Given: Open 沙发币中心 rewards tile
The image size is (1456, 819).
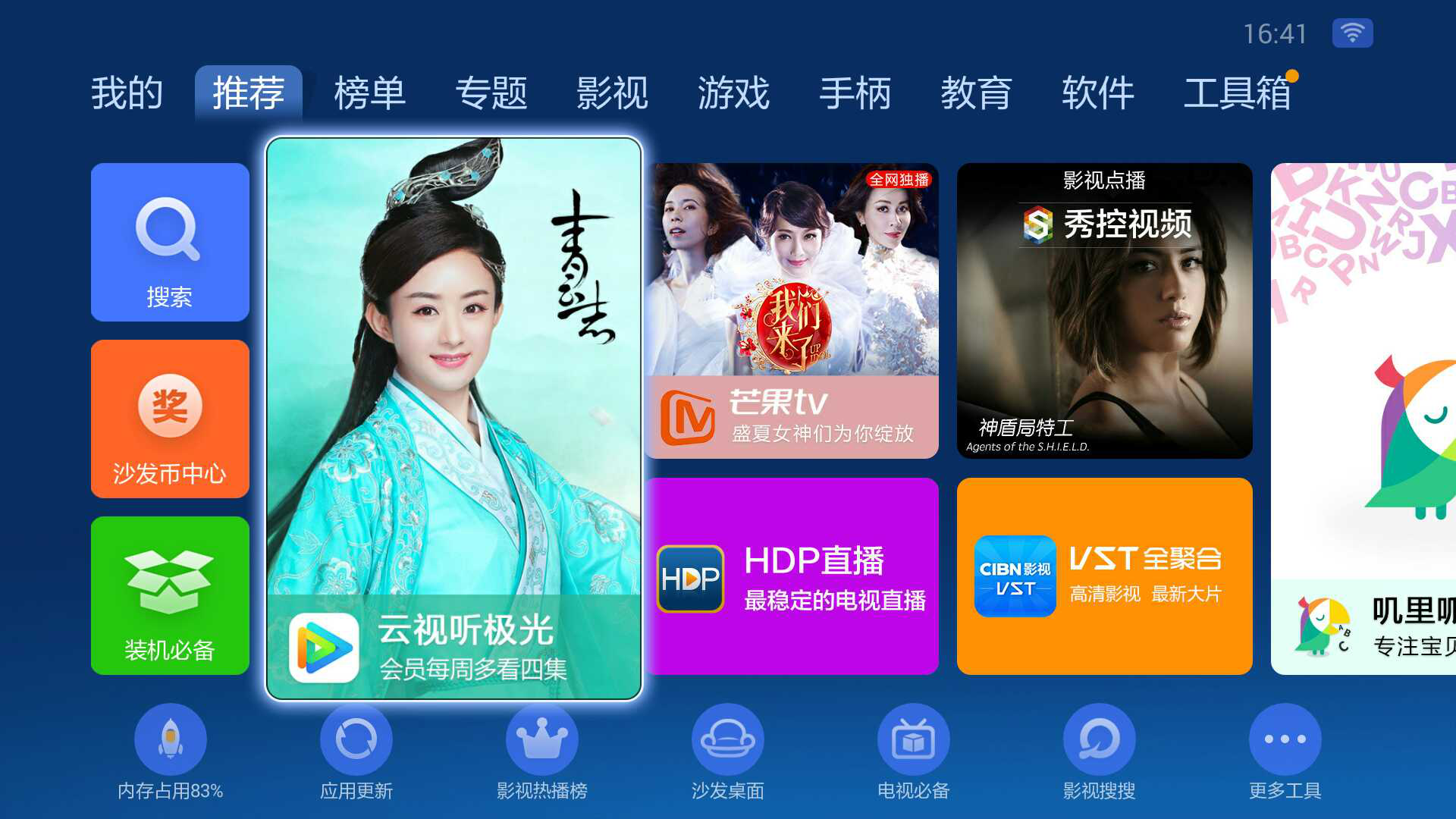Looking at the screenshot, I should click(170, 419).
